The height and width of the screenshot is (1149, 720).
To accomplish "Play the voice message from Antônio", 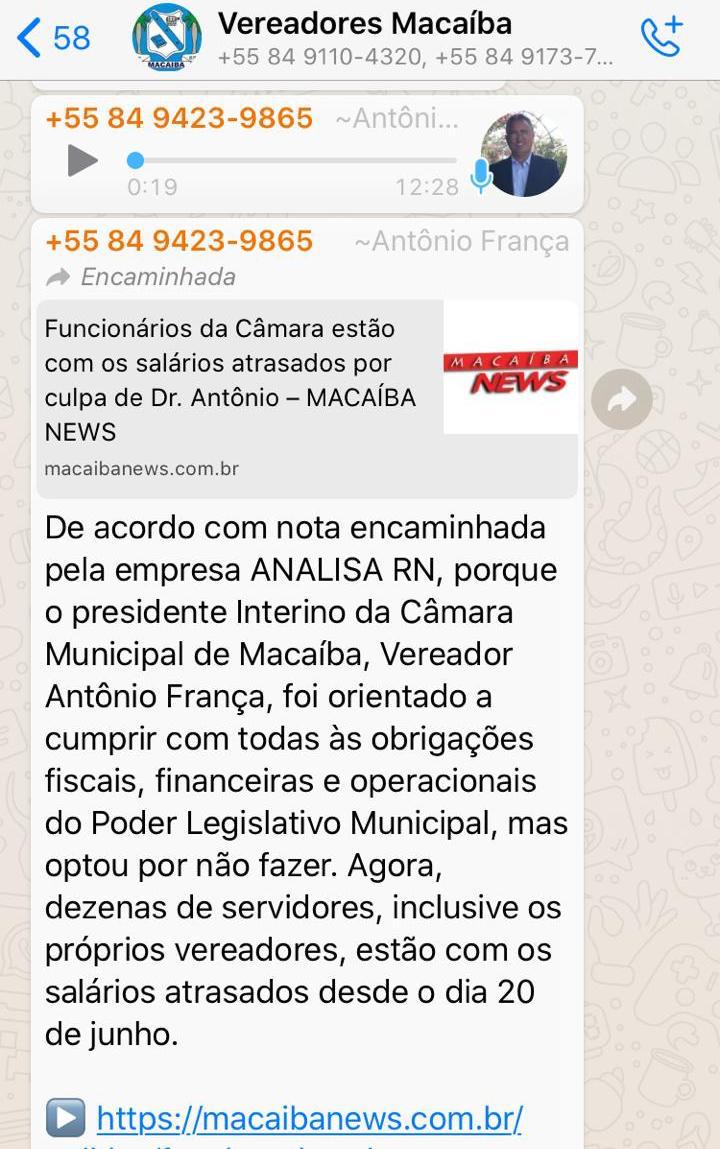I will [x=82, y=161].
